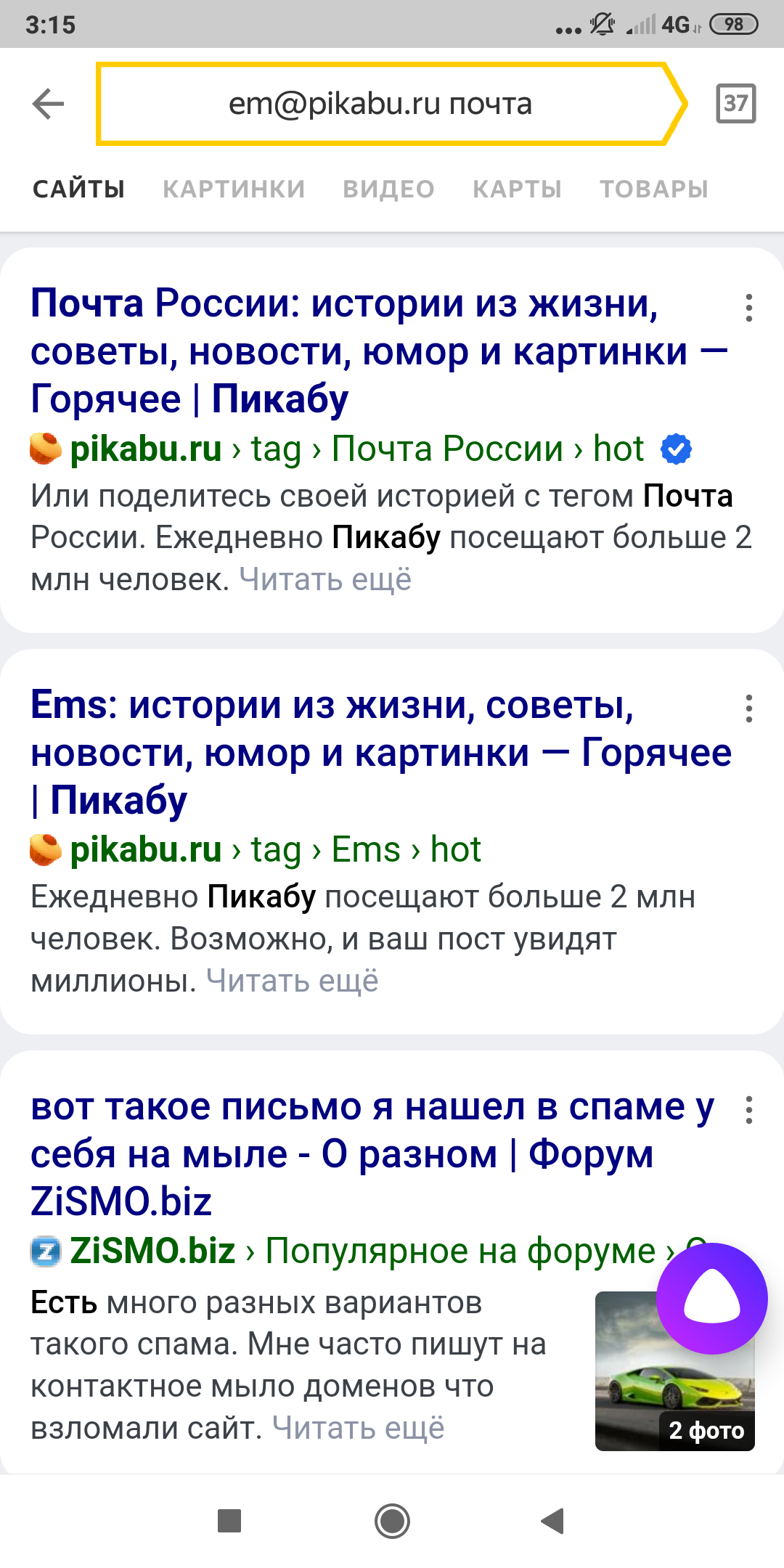Open the tab switcher showing 37 tabs
The width and height of the screenshot is (784, 1568).
[735, 103]
